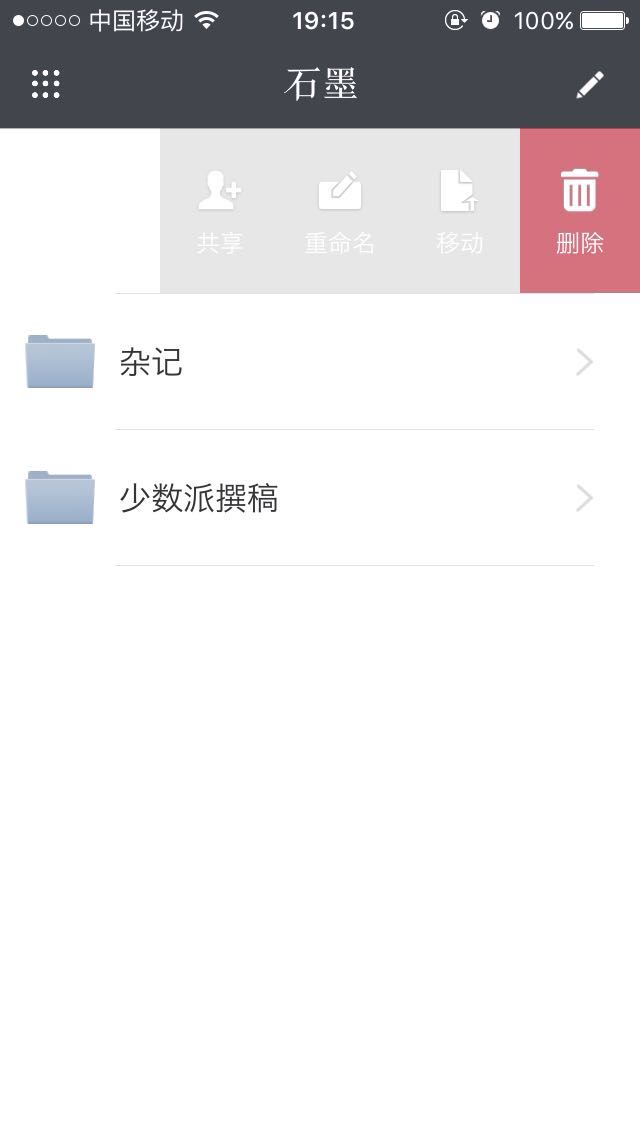640x1136 pixels.
Task: Select the 移动 move action
Action: [460, 211]
